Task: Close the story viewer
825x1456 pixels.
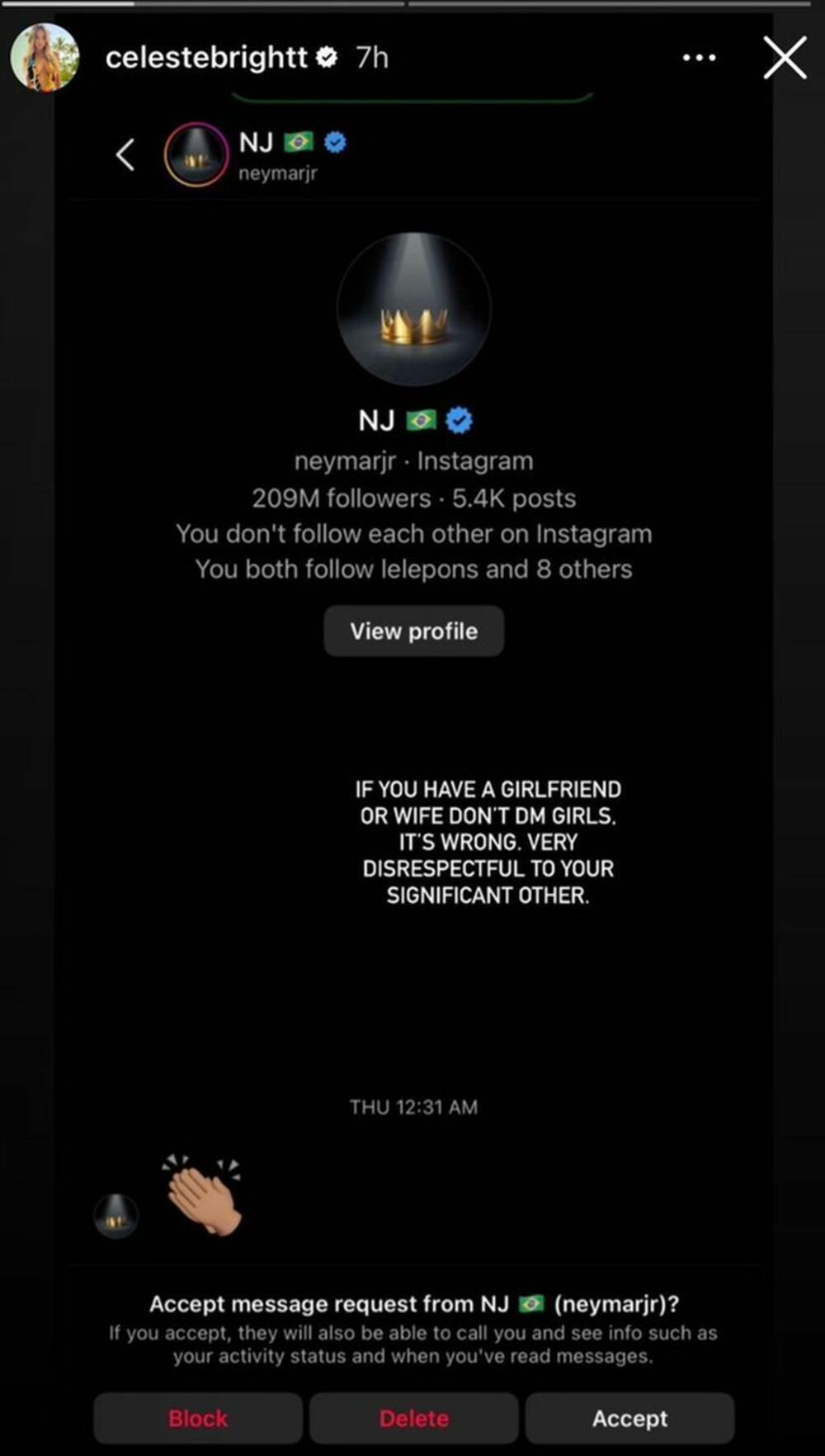Action: (x=784, y=58)
